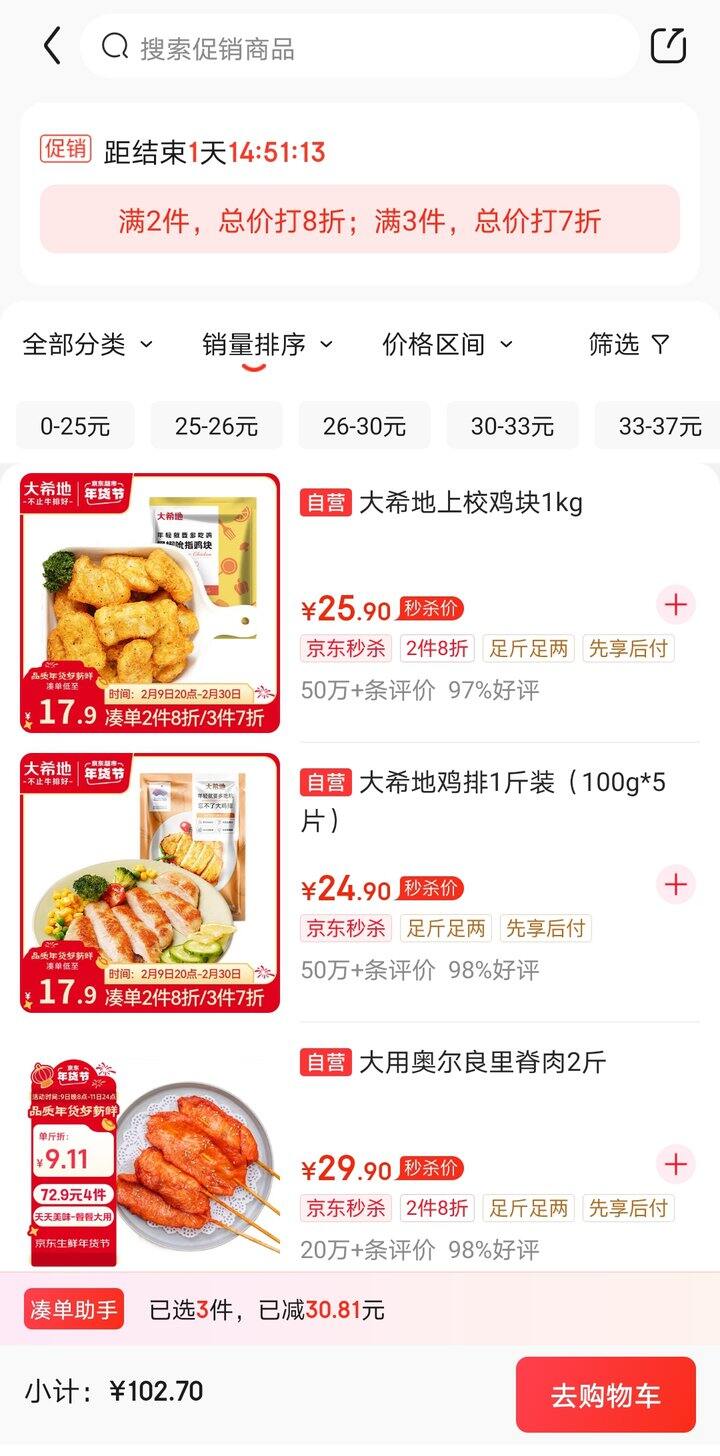Select the 0-25元 price chip

[x=75, y=426]
